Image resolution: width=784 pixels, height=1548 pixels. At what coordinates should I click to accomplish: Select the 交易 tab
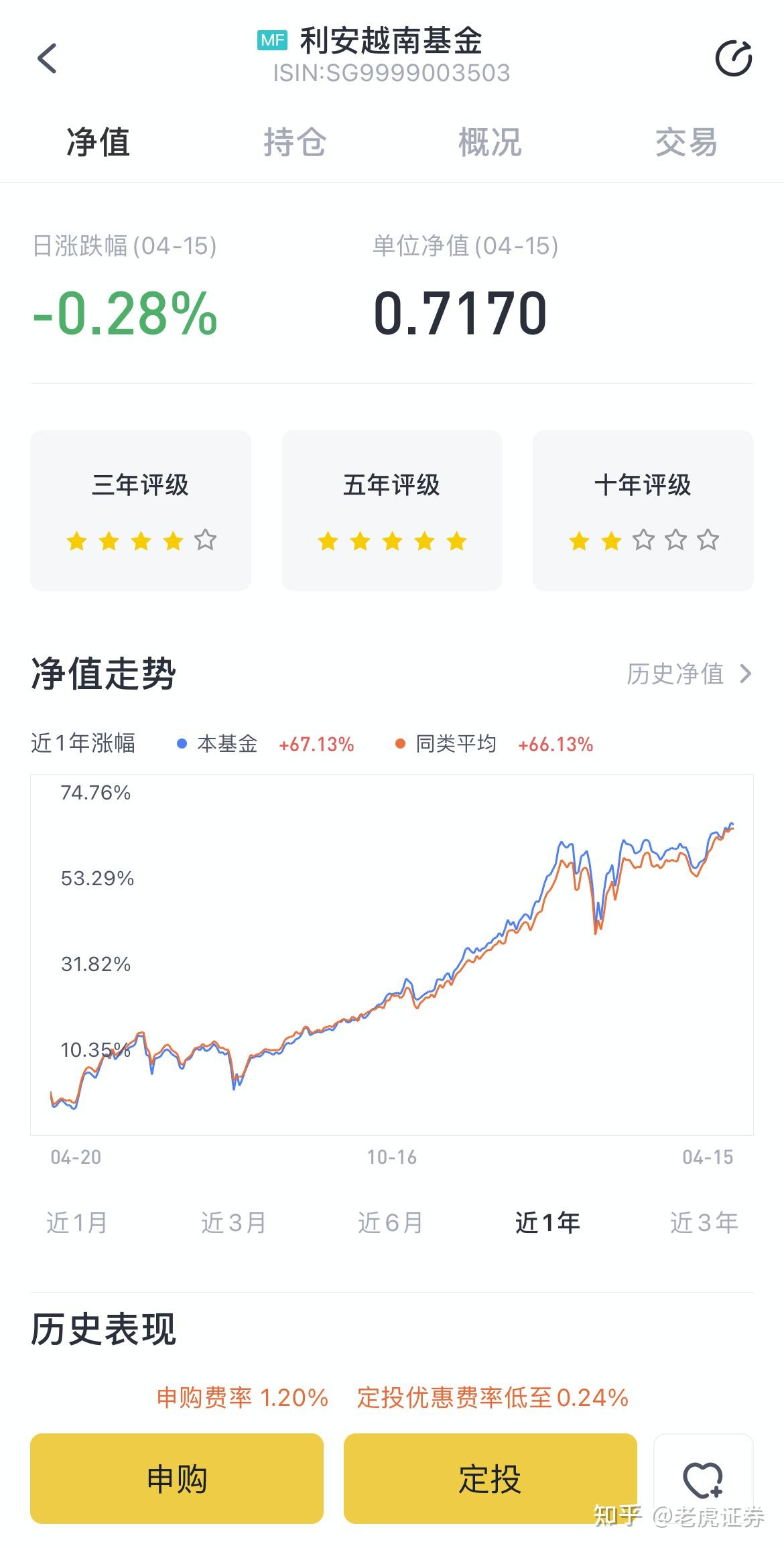686,142
